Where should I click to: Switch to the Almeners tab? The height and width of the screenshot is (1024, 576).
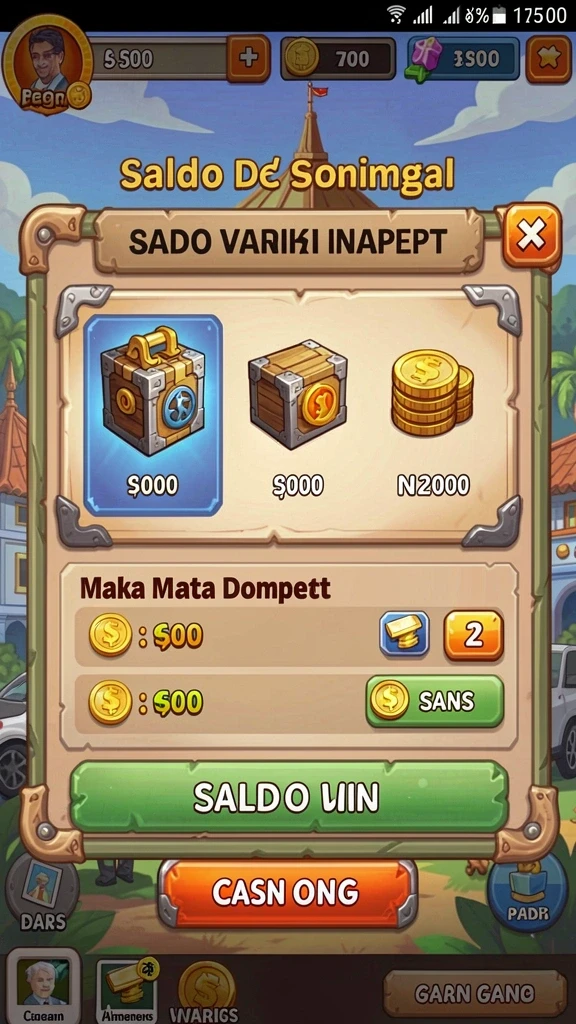(x=127, y=989)
